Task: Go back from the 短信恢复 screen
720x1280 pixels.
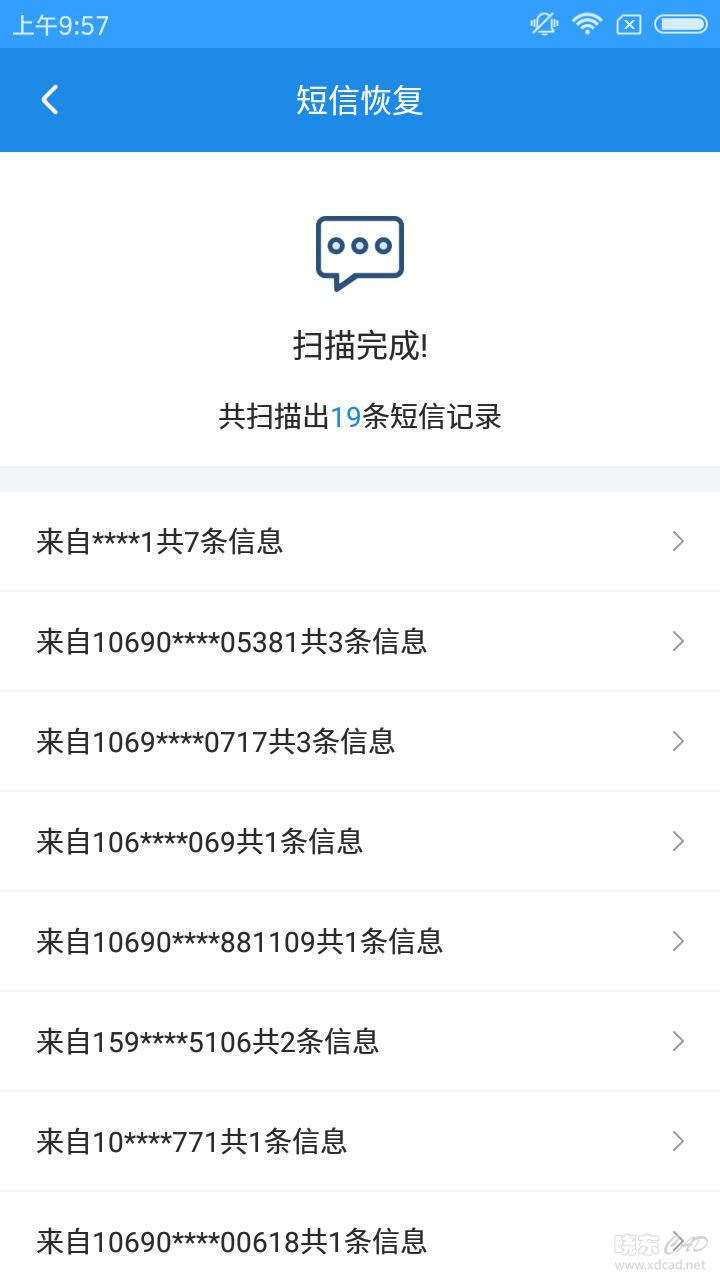Action: (50, 100)
